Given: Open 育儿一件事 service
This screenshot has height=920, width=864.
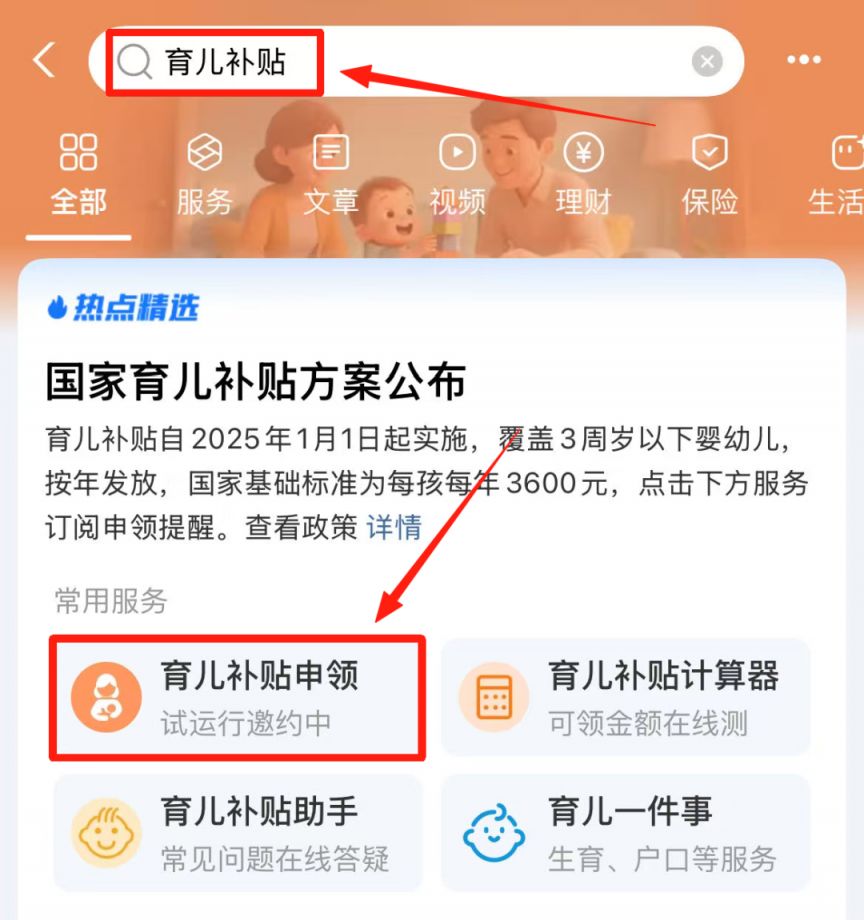Looking at the screenshot, I should pos(625,832).
